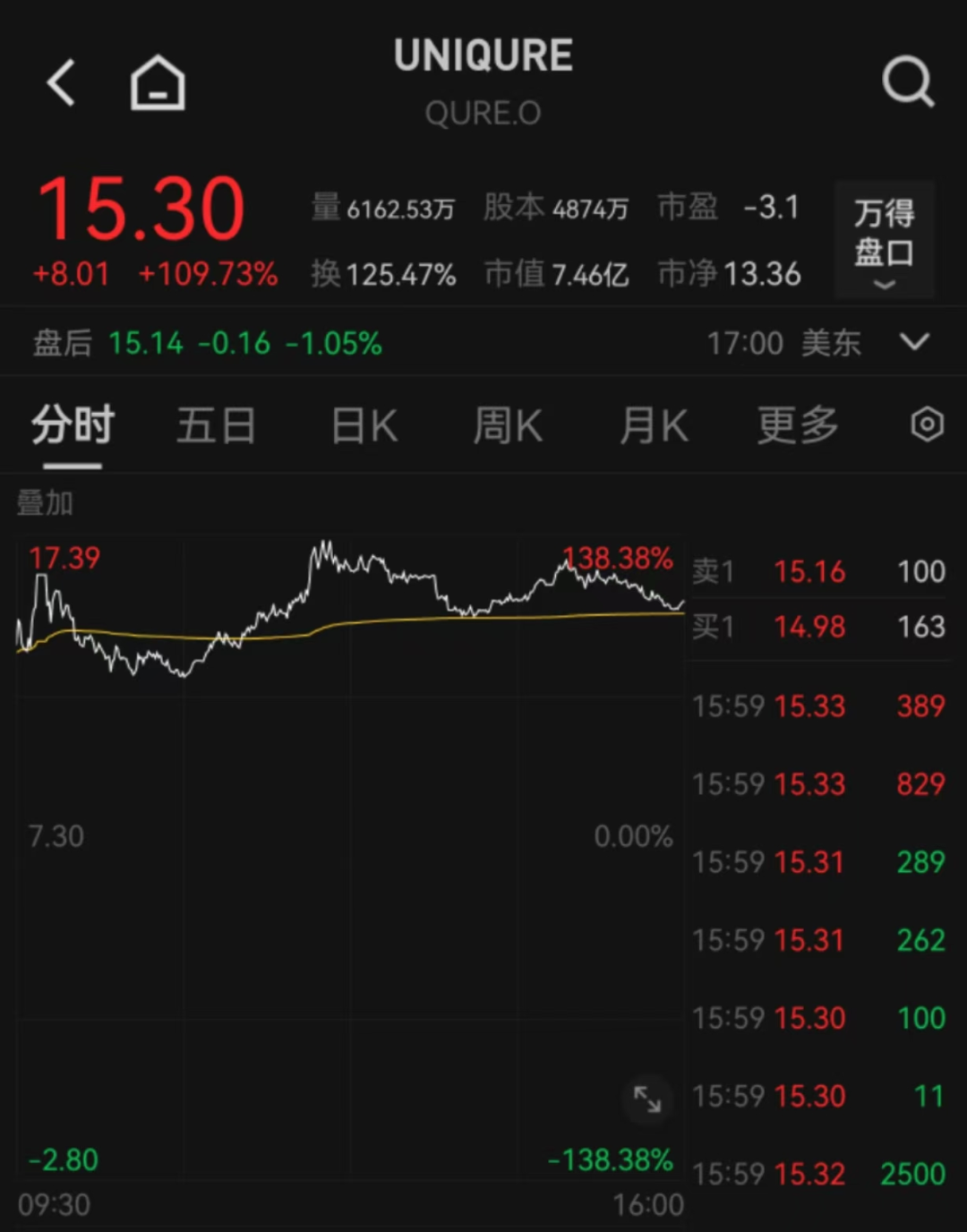Expand the 万得盘口 panel

pos(884,240)
